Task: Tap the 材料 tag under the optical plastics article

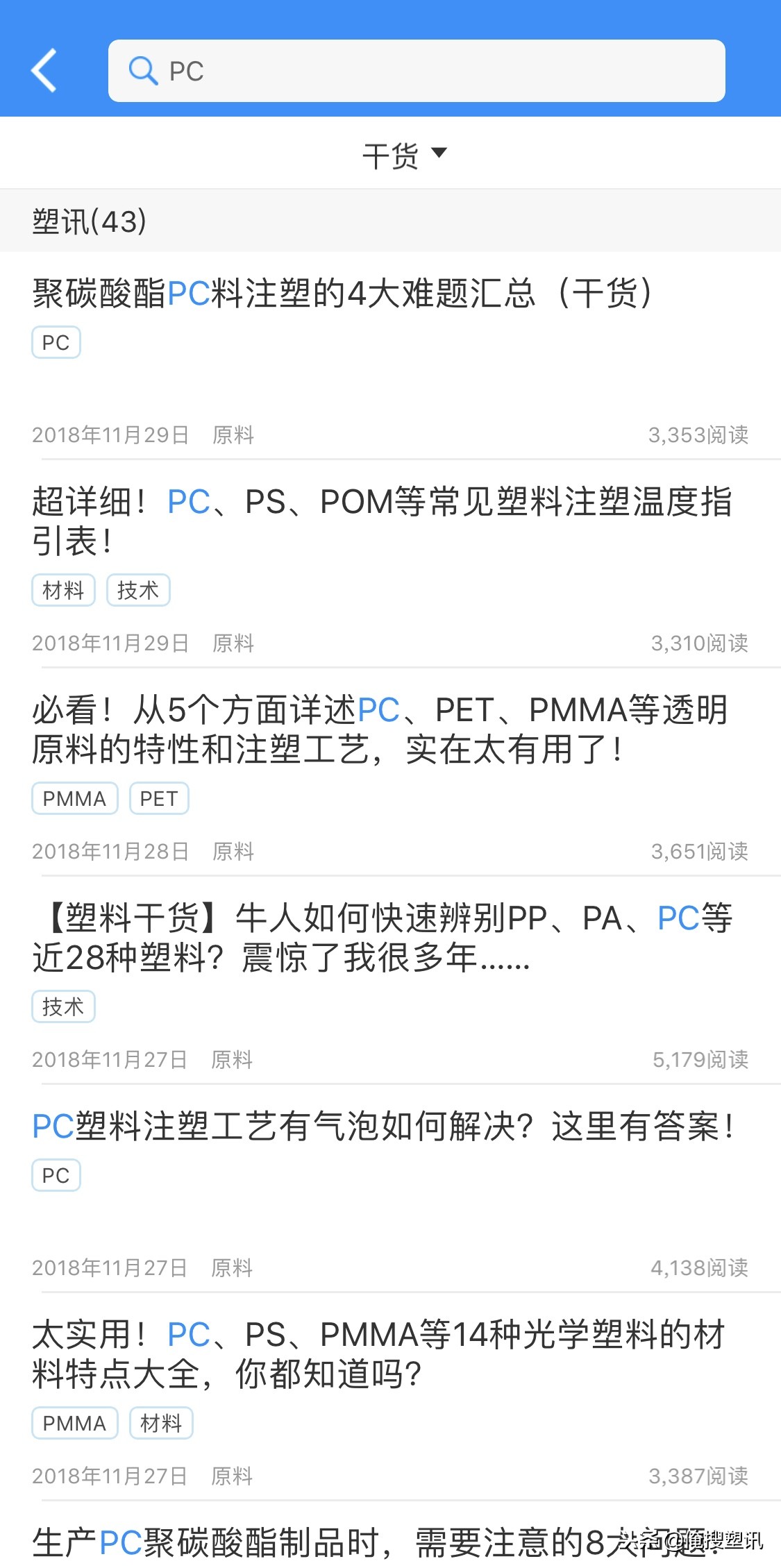Action: [x=161, y=1423]
